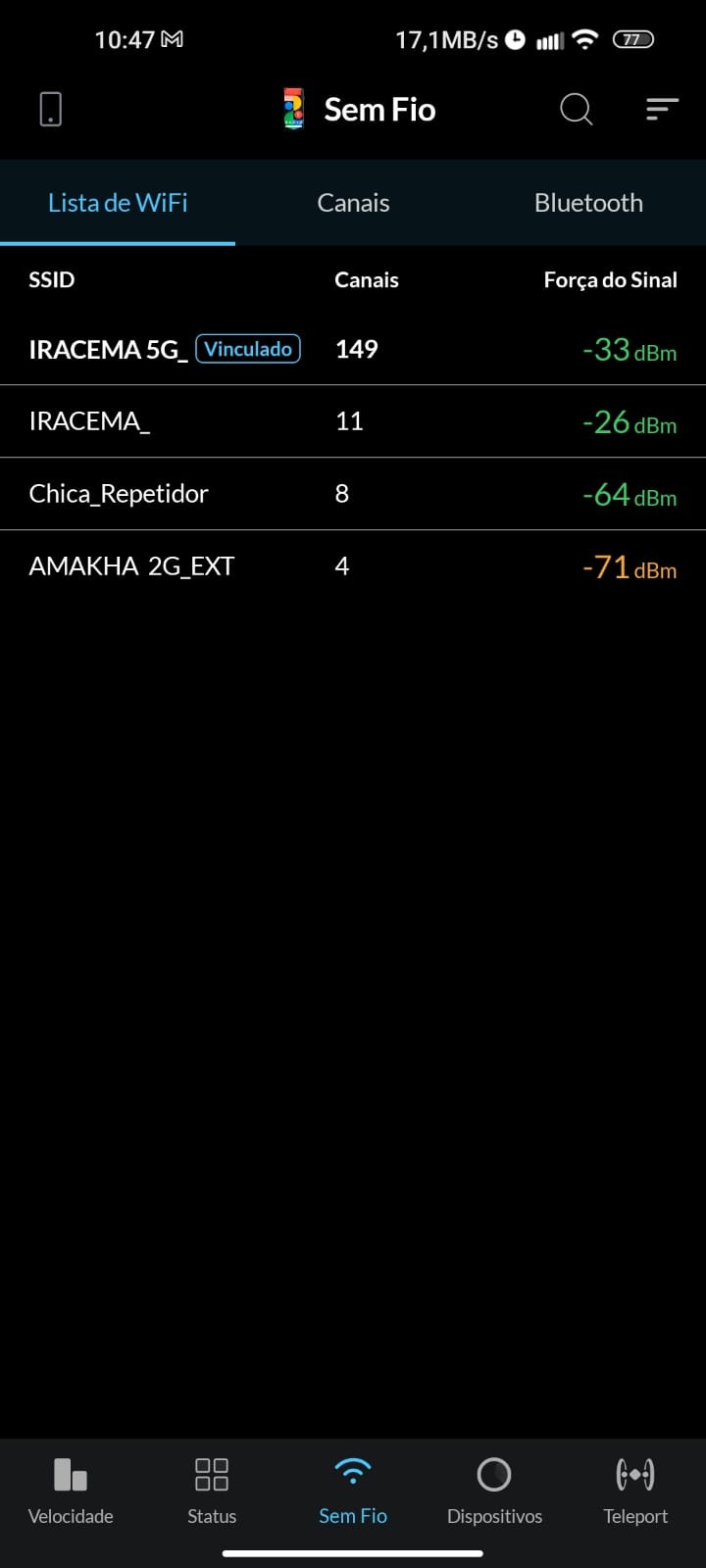Viewport: 706px width, 1568px height.
Task: Open the search magnifier icon
Action: pos(576,109)
